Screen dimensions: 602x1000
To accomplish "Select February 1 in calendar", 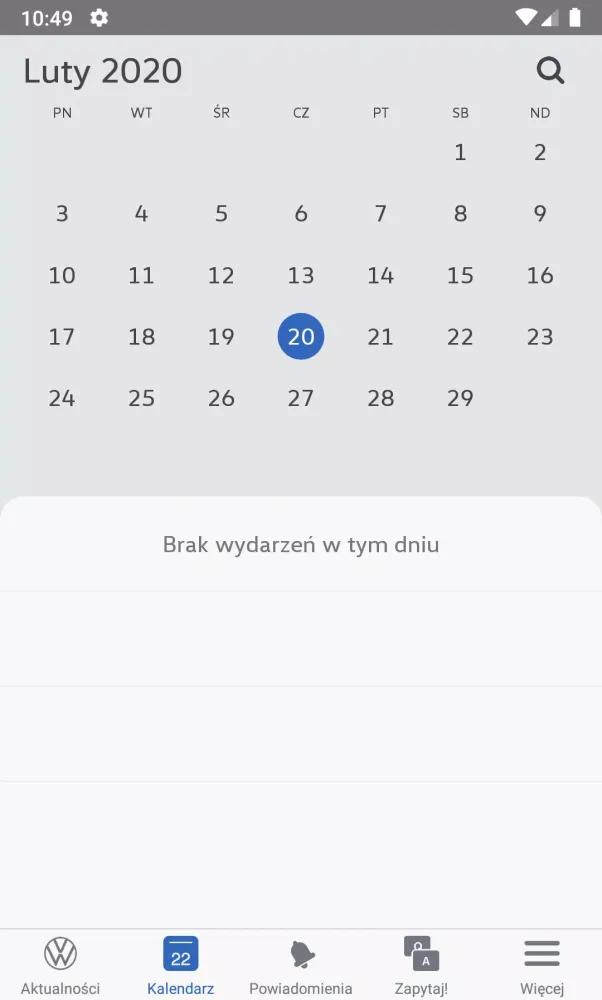I will point(460,152).
